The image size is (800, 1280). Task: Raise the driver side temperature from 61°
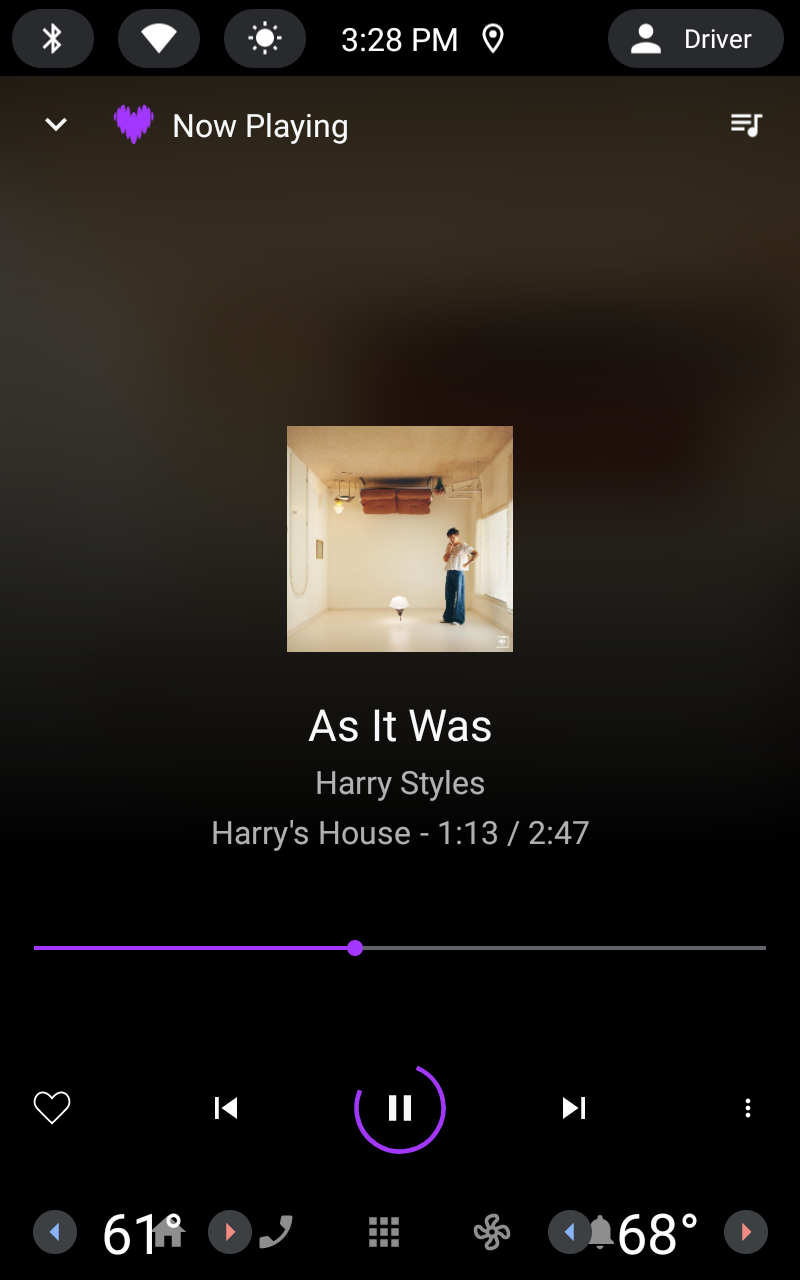point(230,1232)
